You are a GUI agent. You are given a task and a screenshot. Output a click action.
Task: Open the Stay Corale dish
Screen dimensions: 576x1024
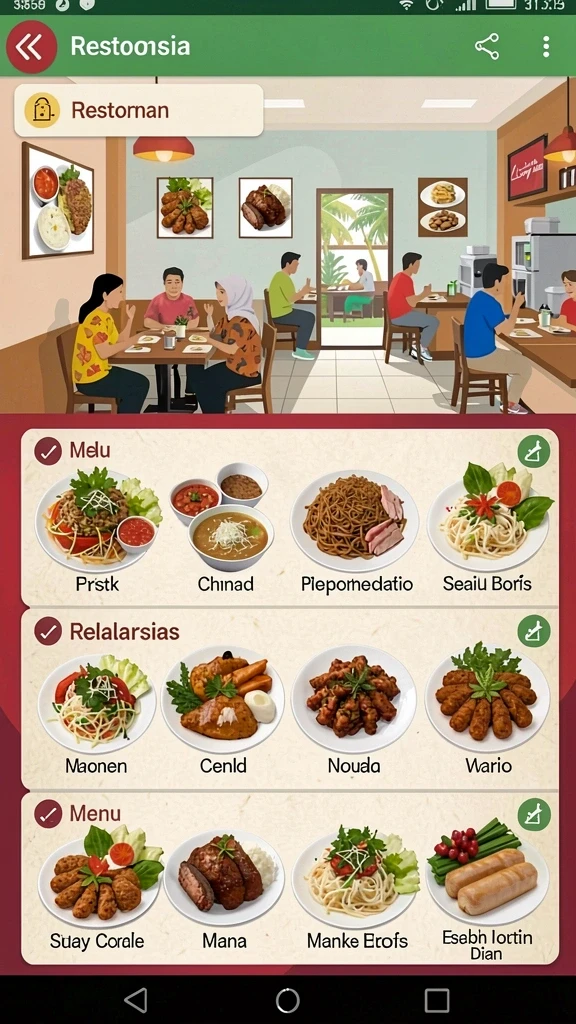pyautogui.click(x=98, y=888)
